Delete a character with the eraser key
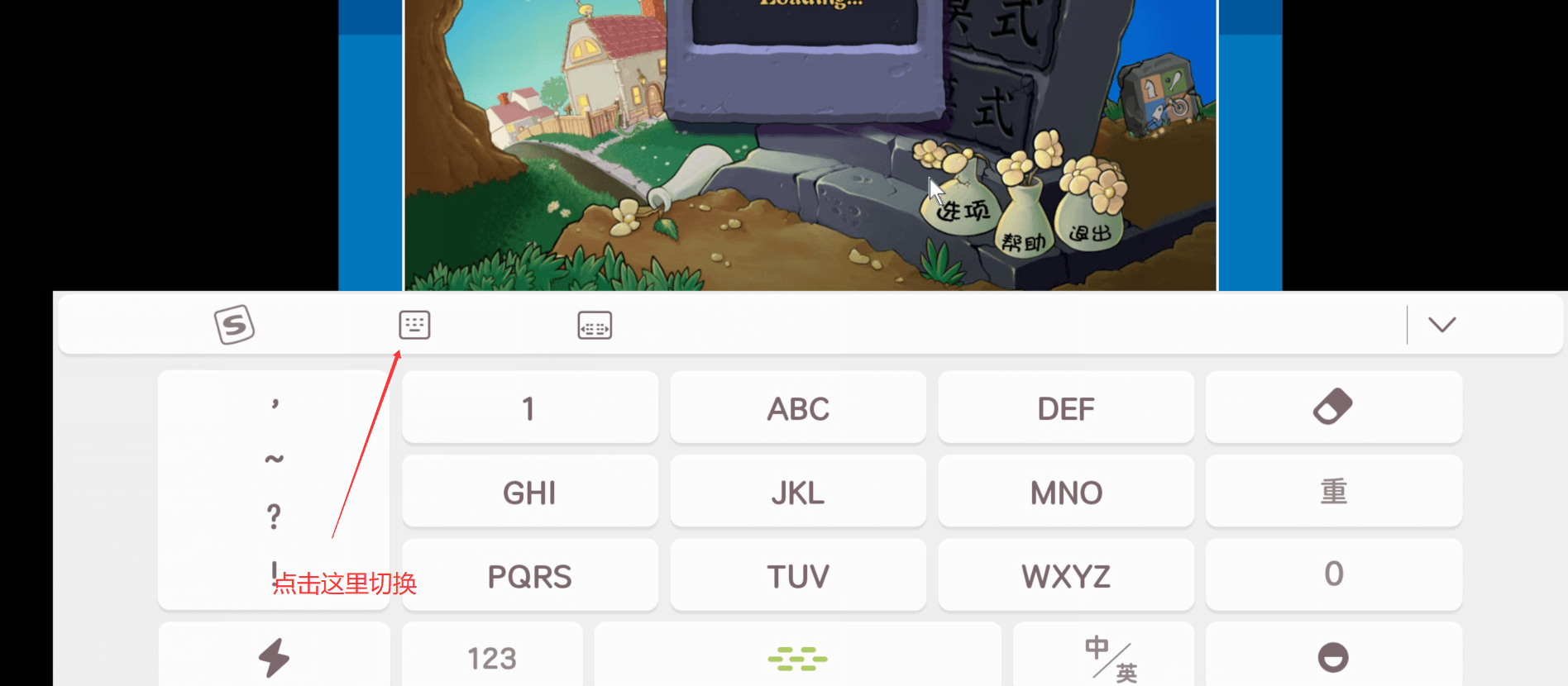This screenshot has height=686, width=1568. click(x=1333, y=407)
